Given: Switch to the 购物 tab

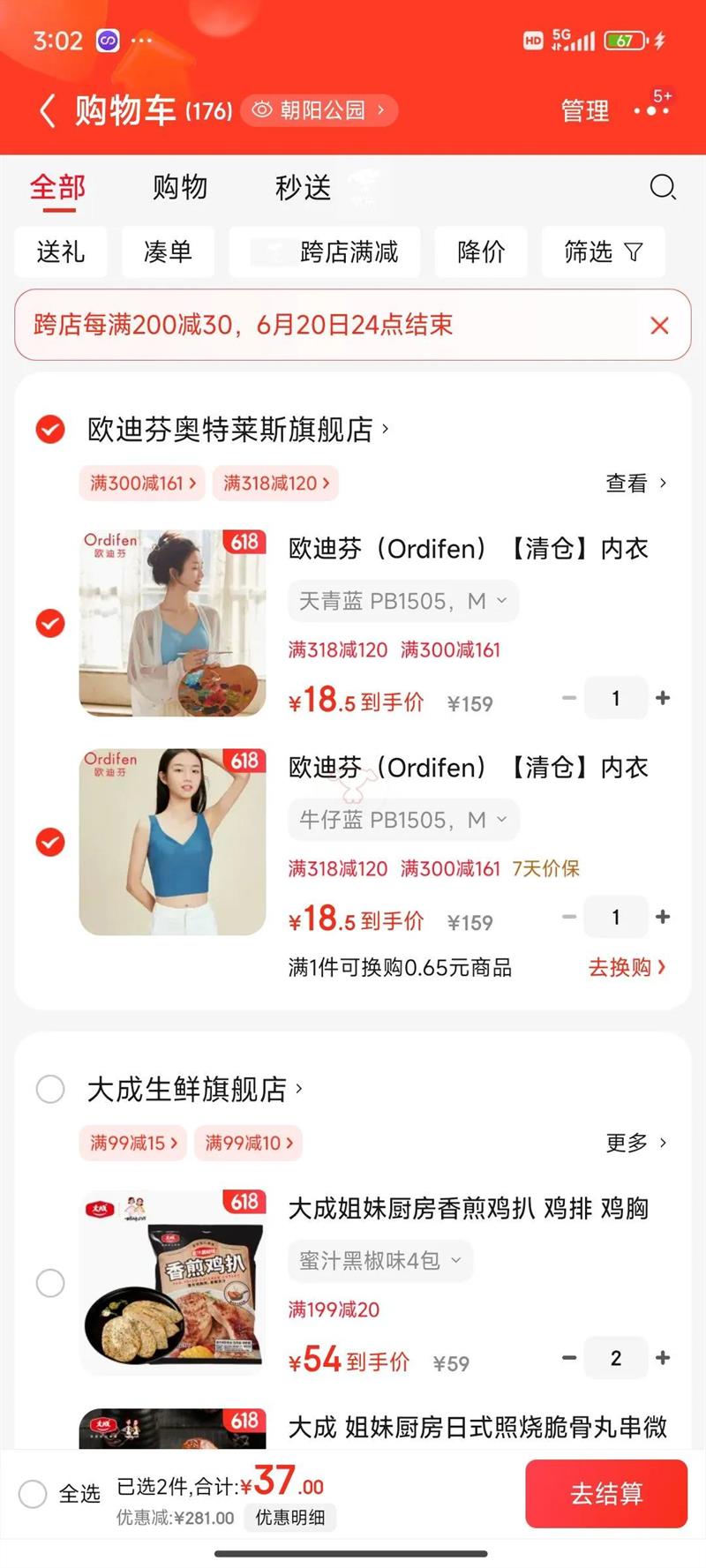Looking at the screenshot, I should pyautogui.click(x=179, y=187).
